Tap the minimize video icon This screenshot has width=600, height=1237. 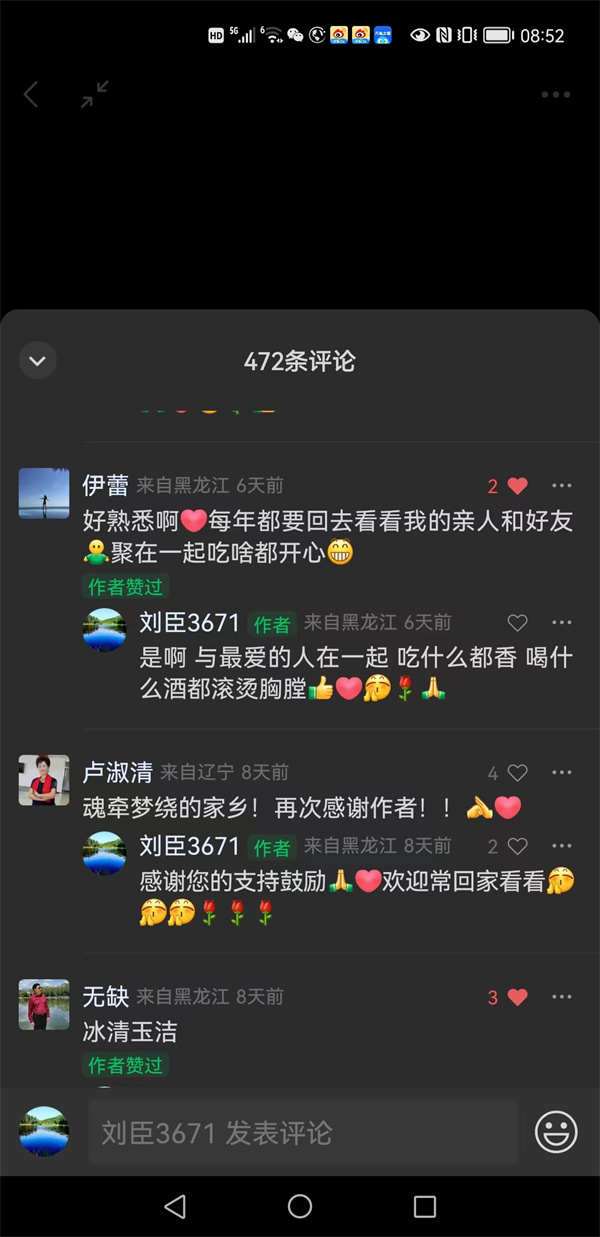tap(95, 95)
